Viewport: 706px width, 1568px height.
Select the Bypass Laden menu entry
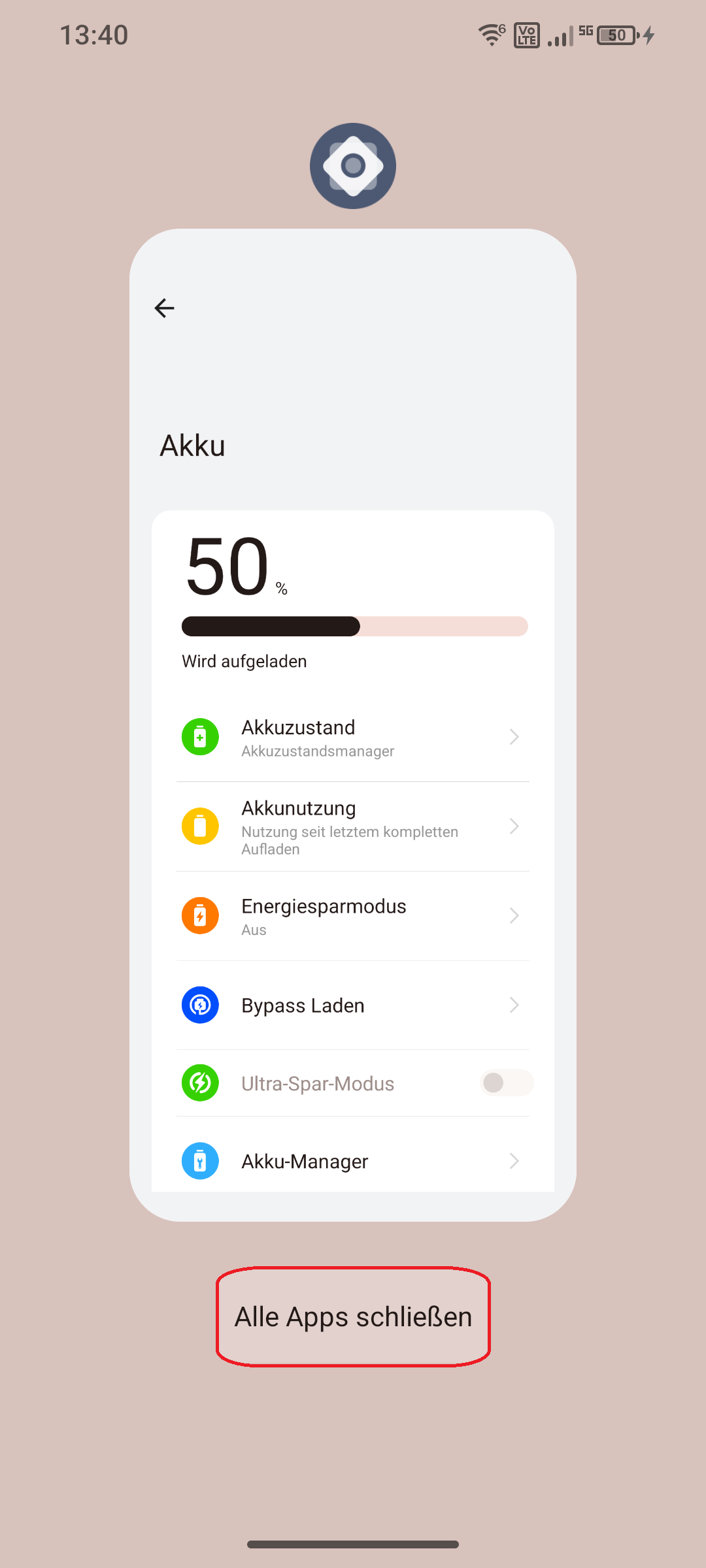pyautogui.click(x=303, y=1005)
